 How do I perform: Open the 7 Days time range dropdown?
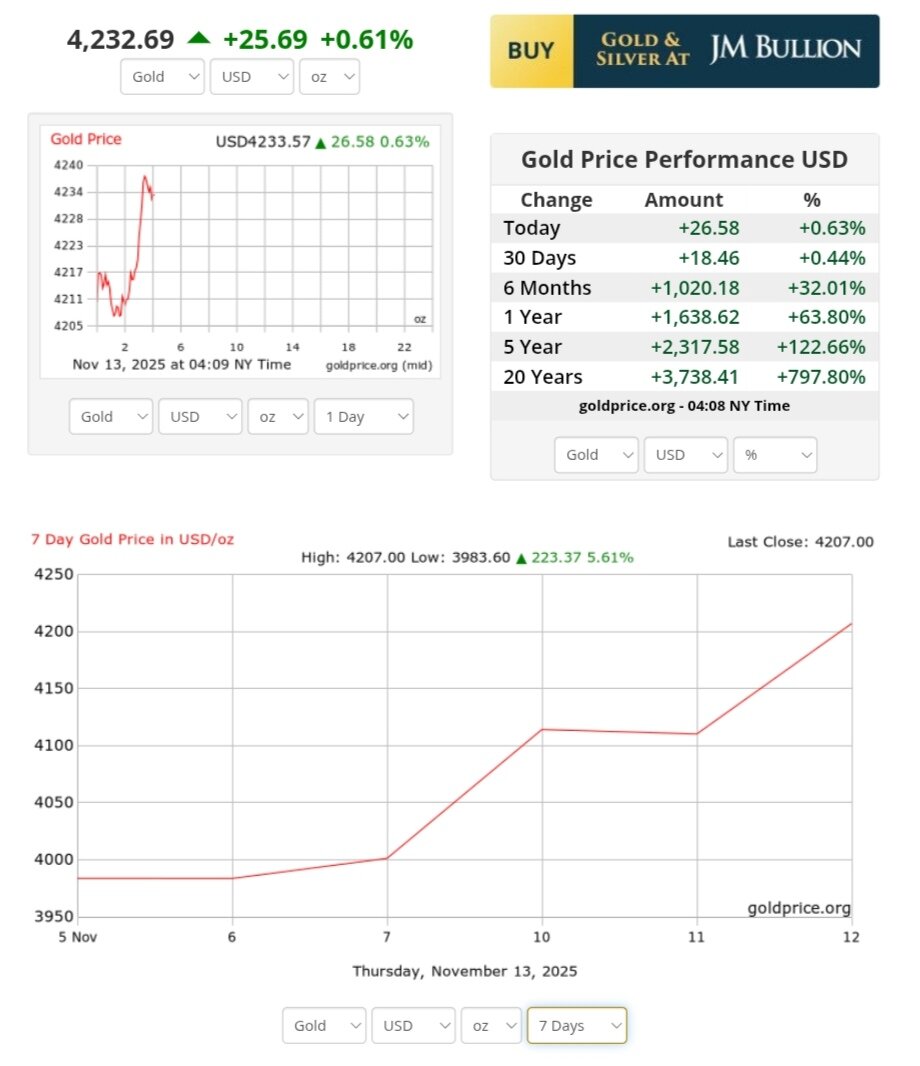click(576, 1026)
